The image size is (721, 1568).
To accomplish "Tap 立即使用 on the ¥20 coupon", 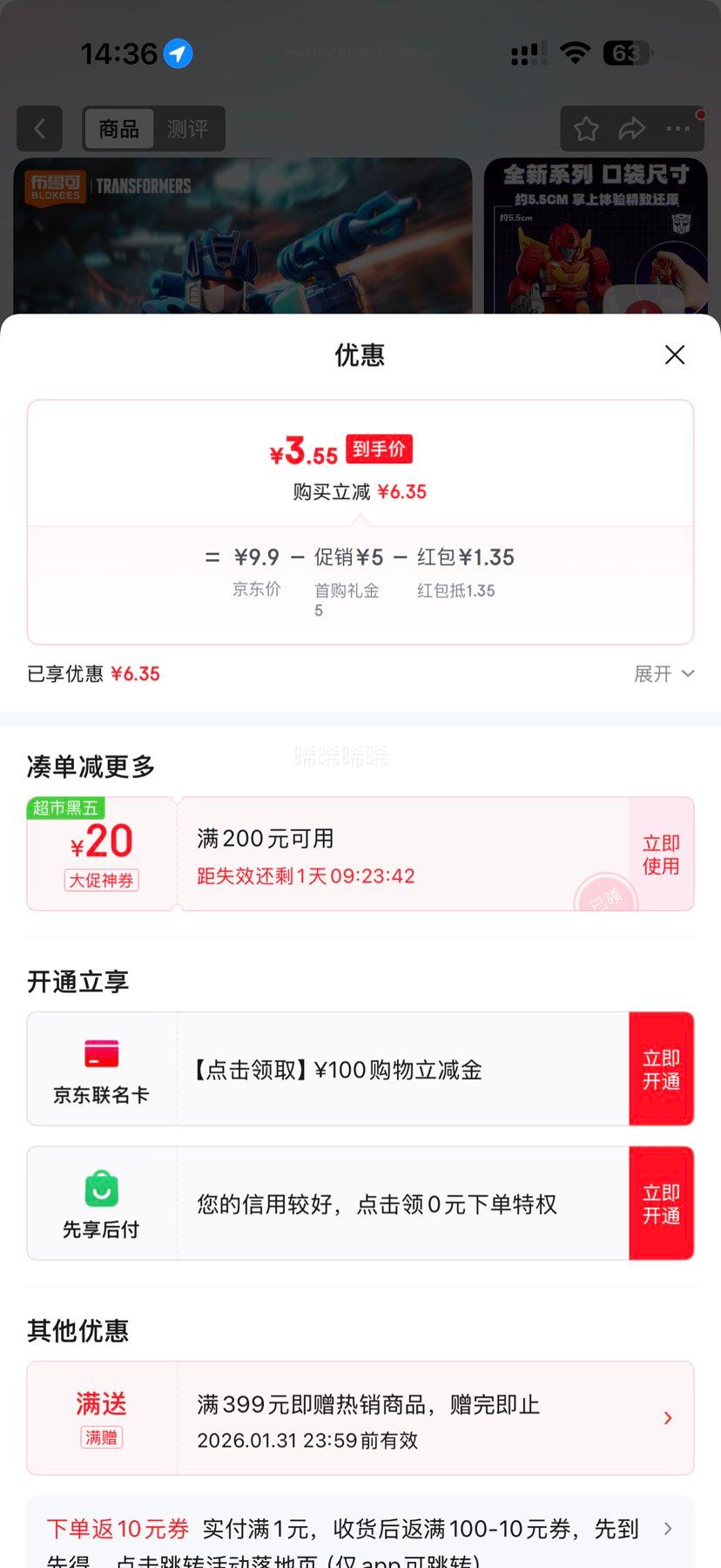I will (x=661, y=855).
